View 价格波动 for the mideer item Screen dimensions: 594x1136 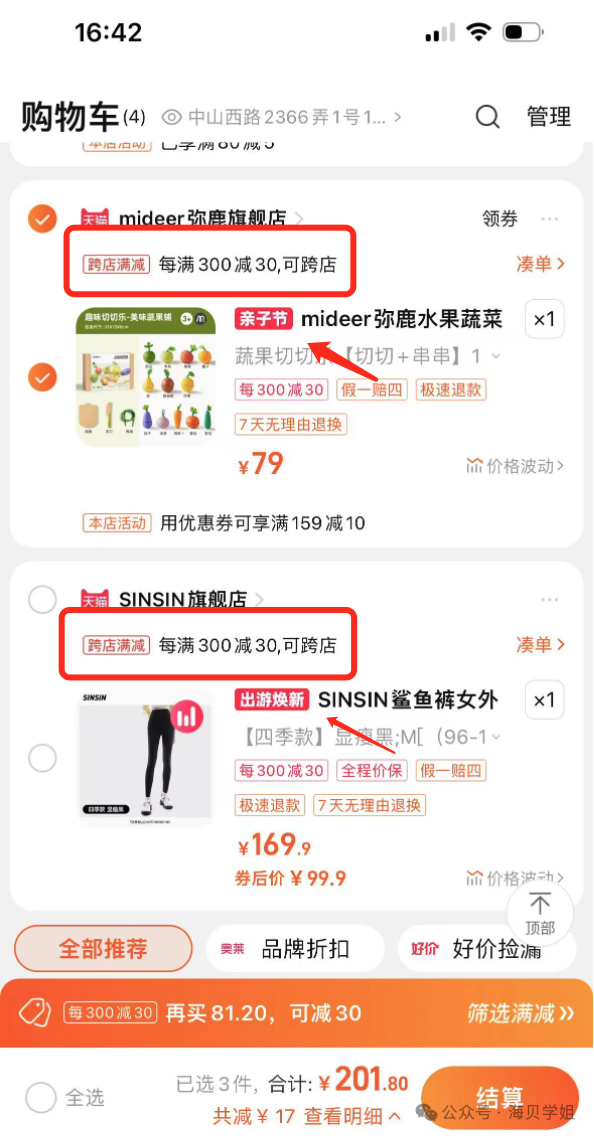515,466
